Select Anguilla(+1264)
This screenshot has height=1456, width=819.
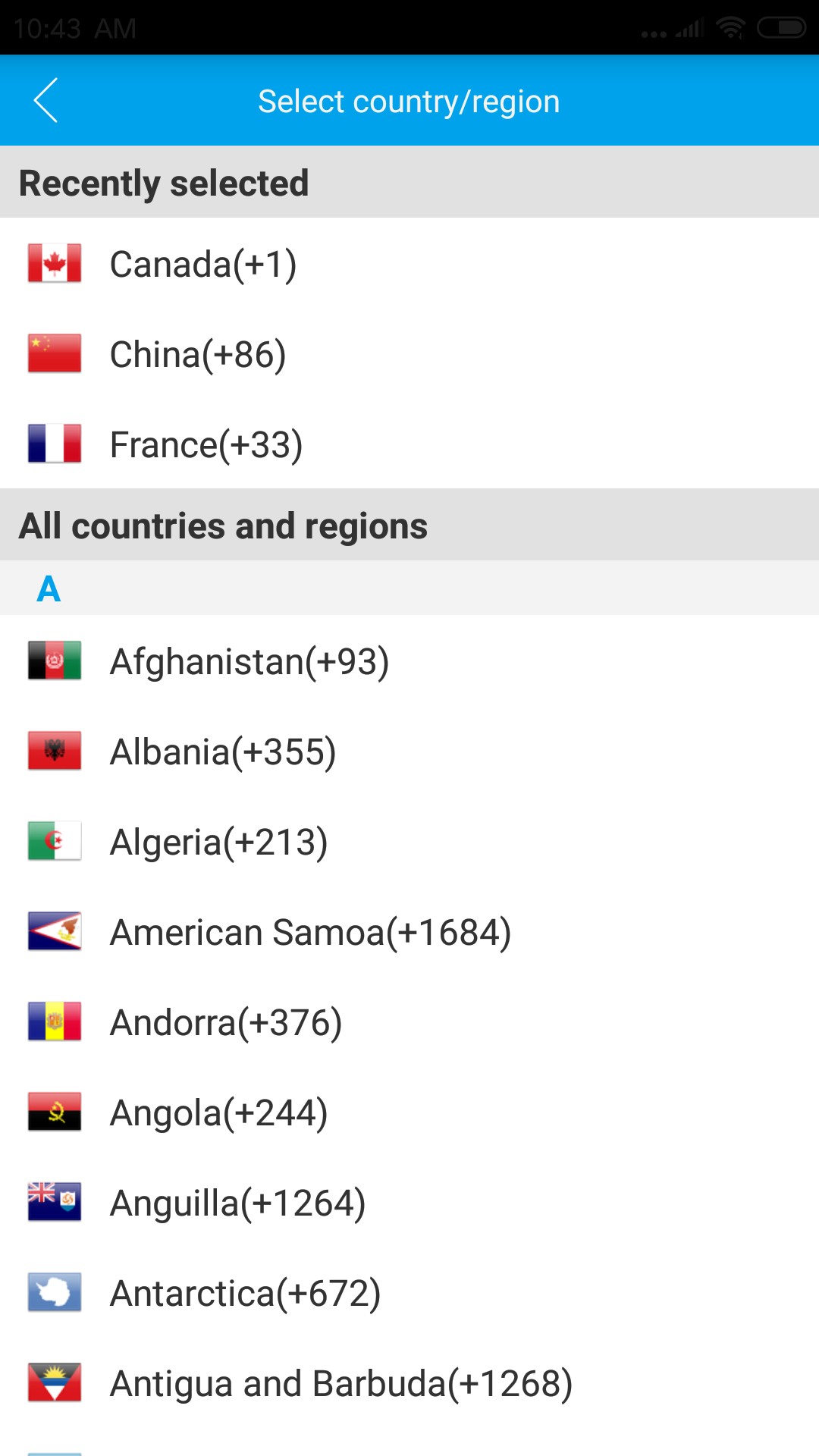[x=237, y=1203]
